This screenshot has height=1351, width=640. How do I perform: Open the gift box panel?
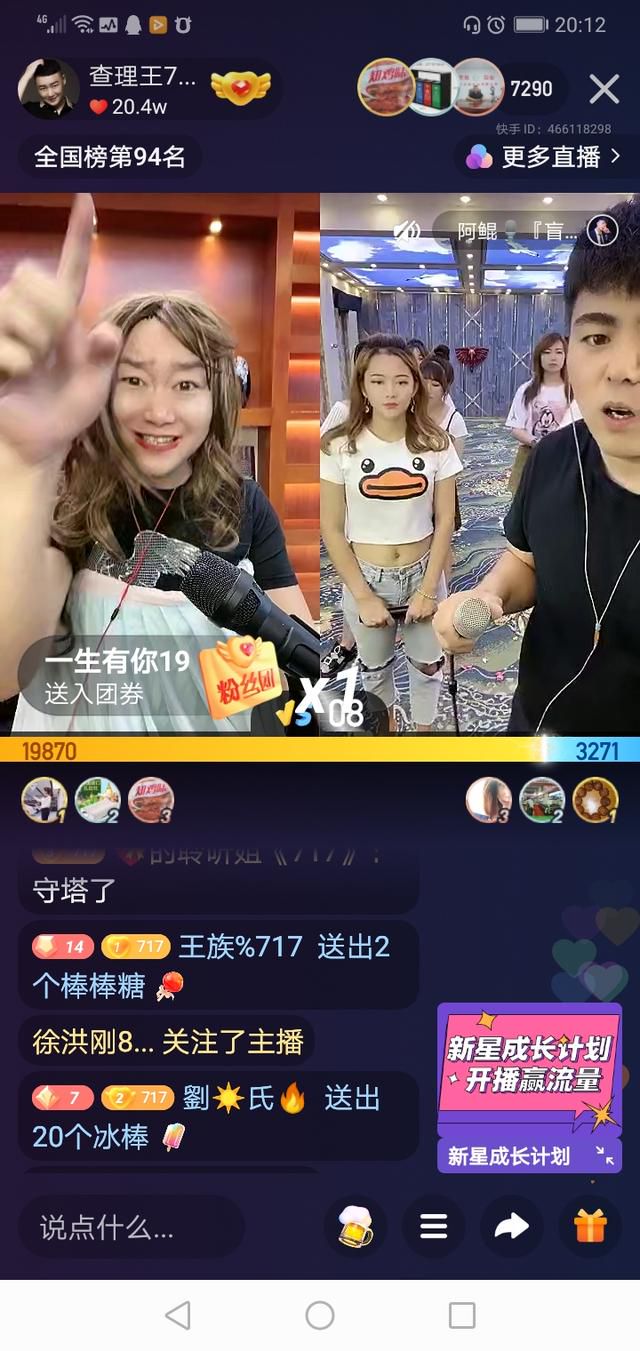(590, 1227)
